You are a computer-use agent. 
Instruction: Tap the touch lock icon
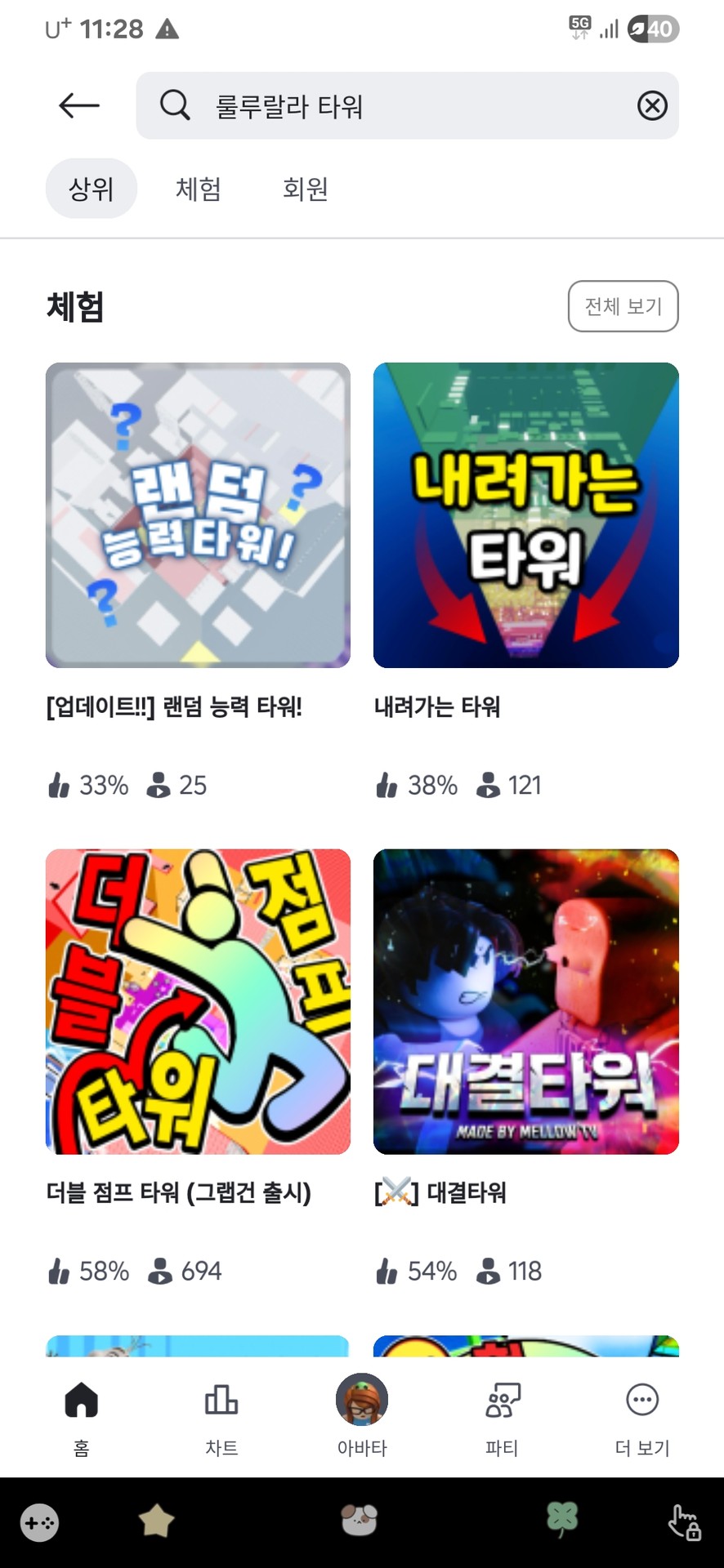(x=684, y=1522)
